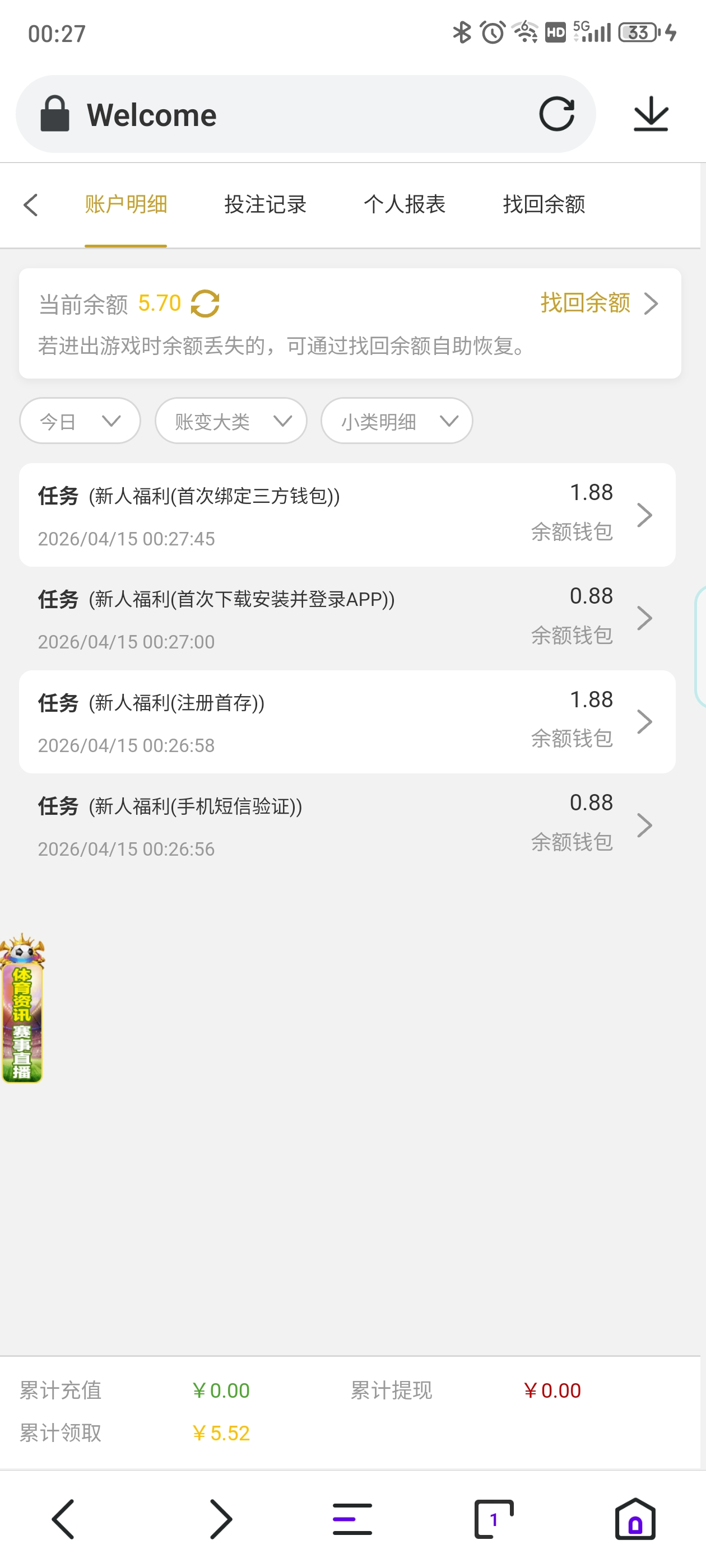Reload the page in the address bar
Screen dimensions: 706x1568
click(556, 114)
